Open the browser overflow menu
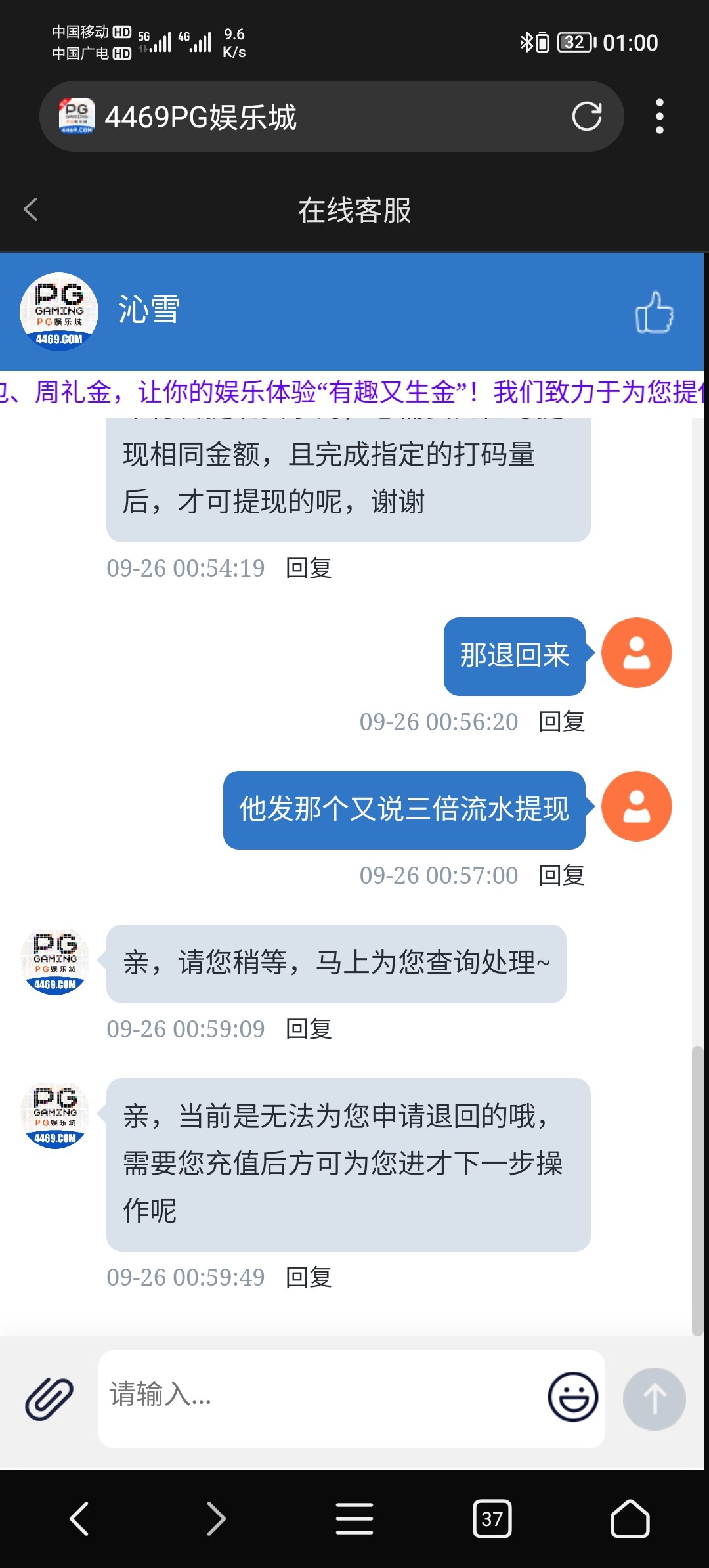 659,117
